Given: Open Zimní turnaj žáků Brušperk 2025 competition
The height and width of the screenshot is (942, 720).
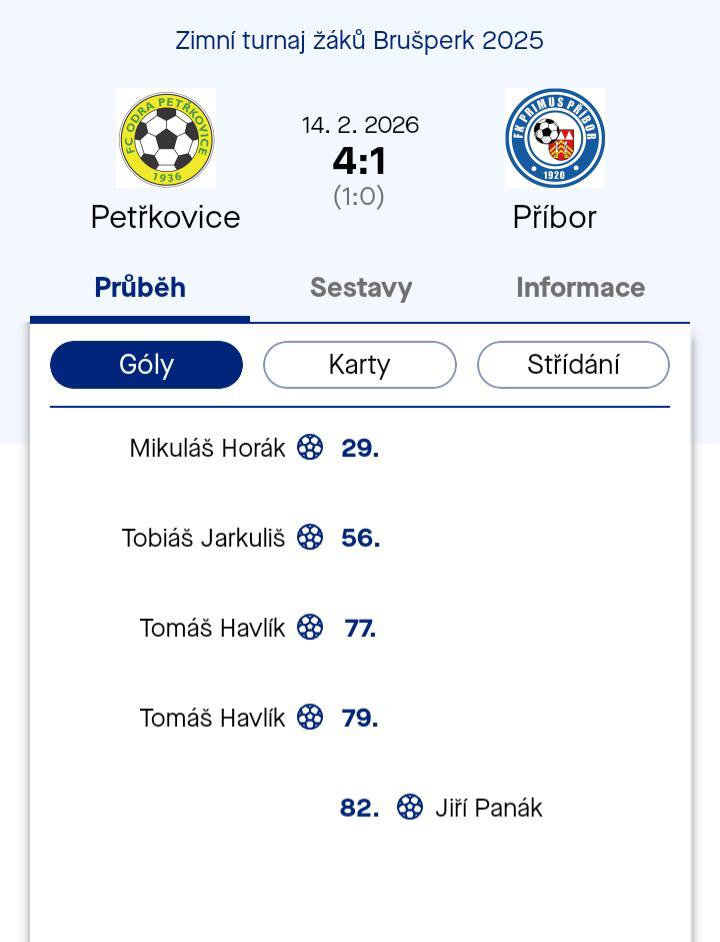Looking at the screenshot, I should pos(359,40).
